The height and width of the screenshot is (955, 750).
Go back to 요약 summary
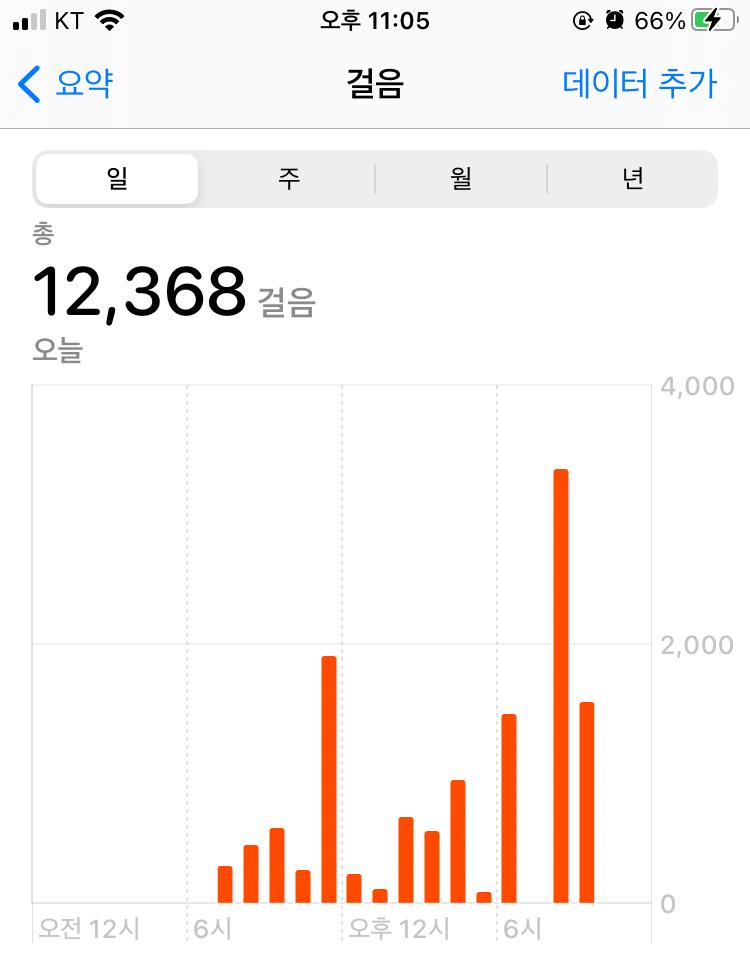pos(66,84)
